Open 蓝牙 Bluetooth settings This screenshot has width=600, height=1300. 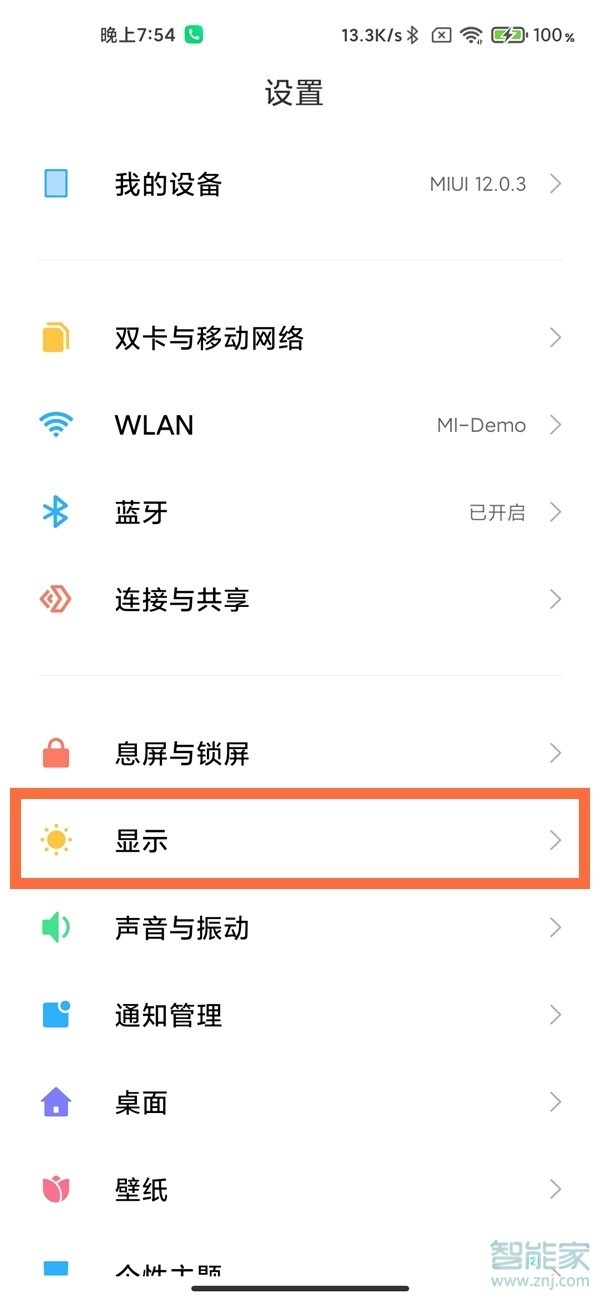pyautogui.click(x=300, y=513)
